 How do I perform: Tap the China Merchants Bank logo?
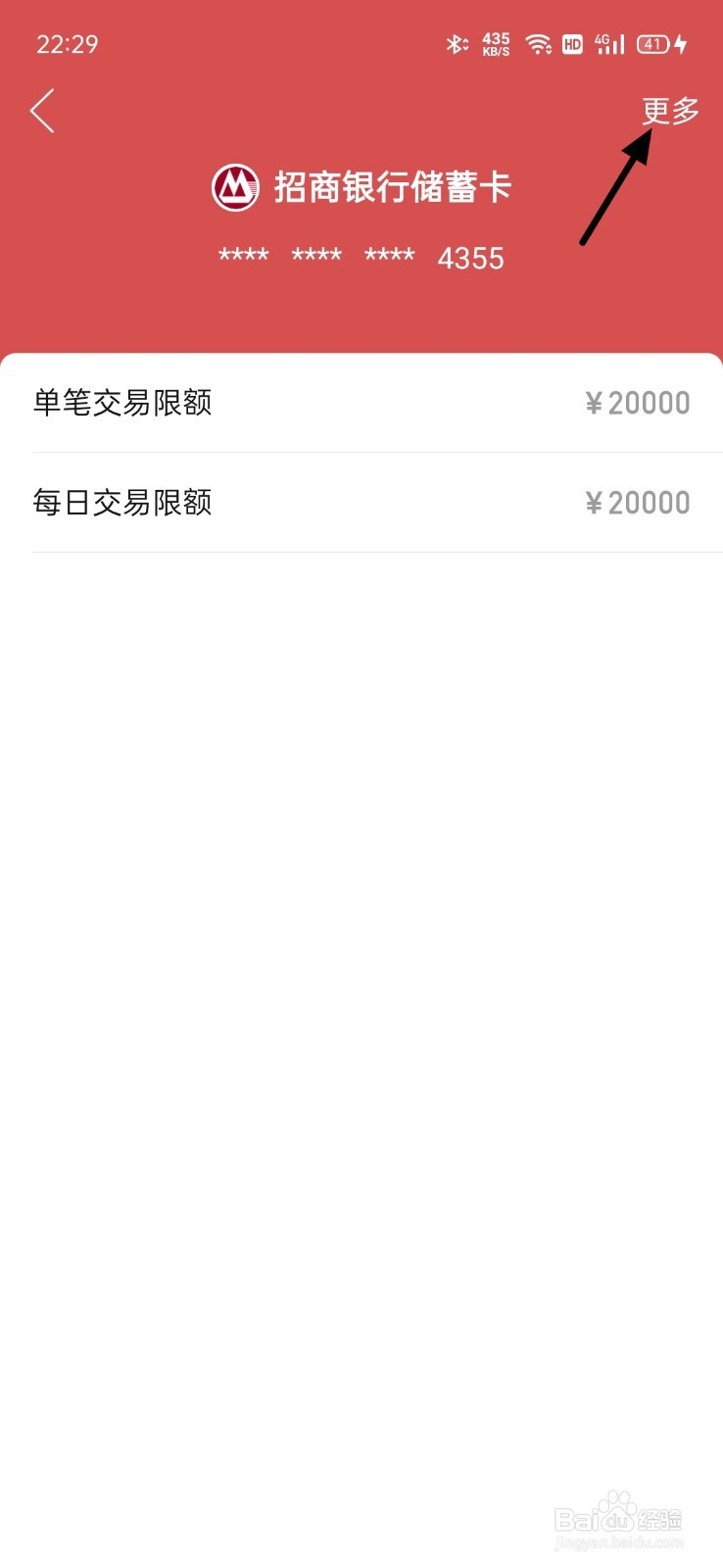[x=236, y=186]
